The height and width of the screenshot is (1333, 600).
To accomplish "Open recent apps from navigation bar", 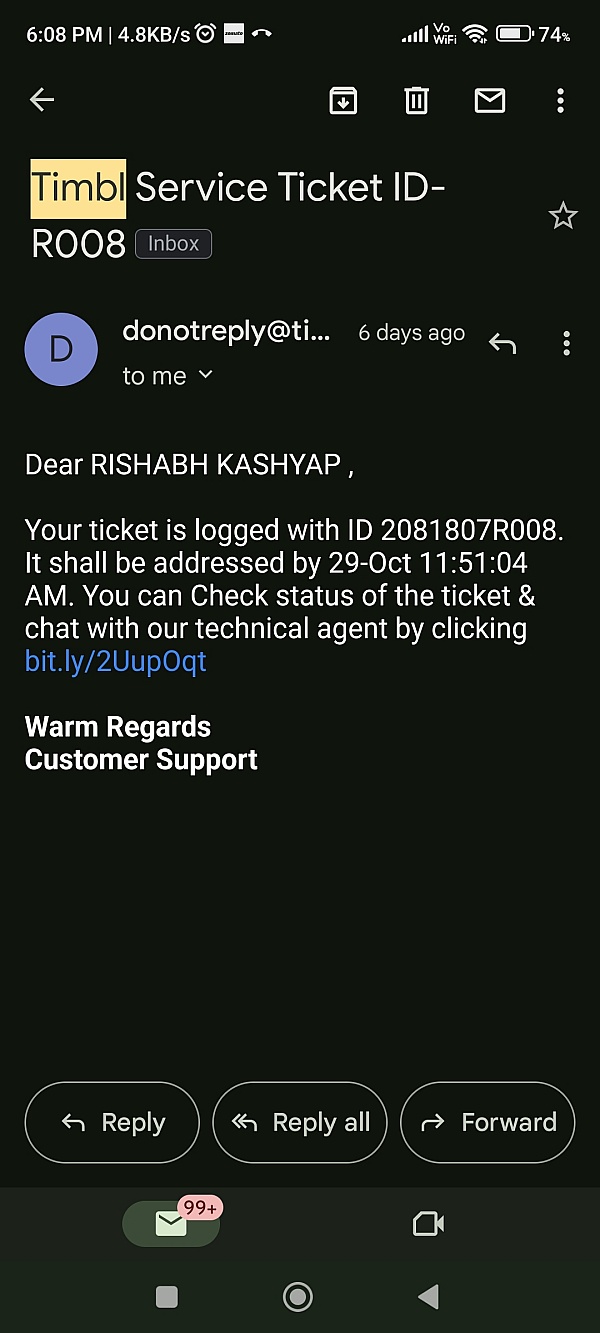I will click(x=167, y=1297).
